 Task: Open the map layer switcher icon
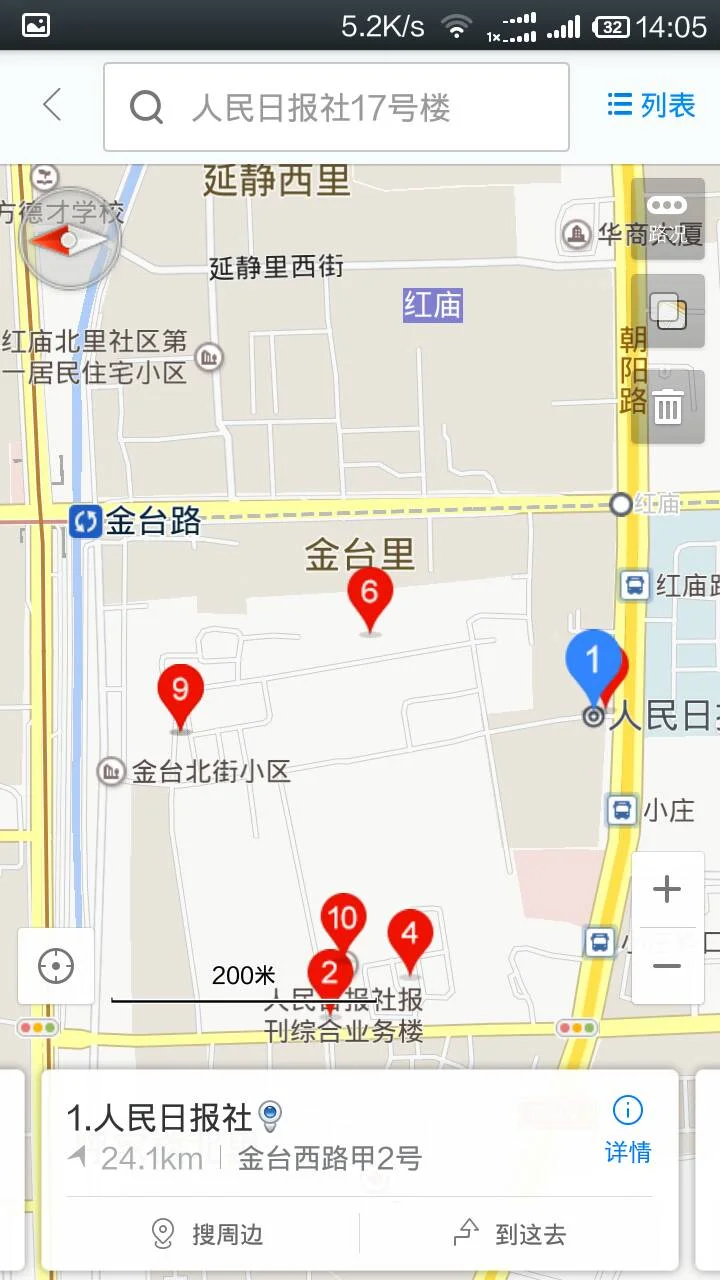(x=667, y=312)
